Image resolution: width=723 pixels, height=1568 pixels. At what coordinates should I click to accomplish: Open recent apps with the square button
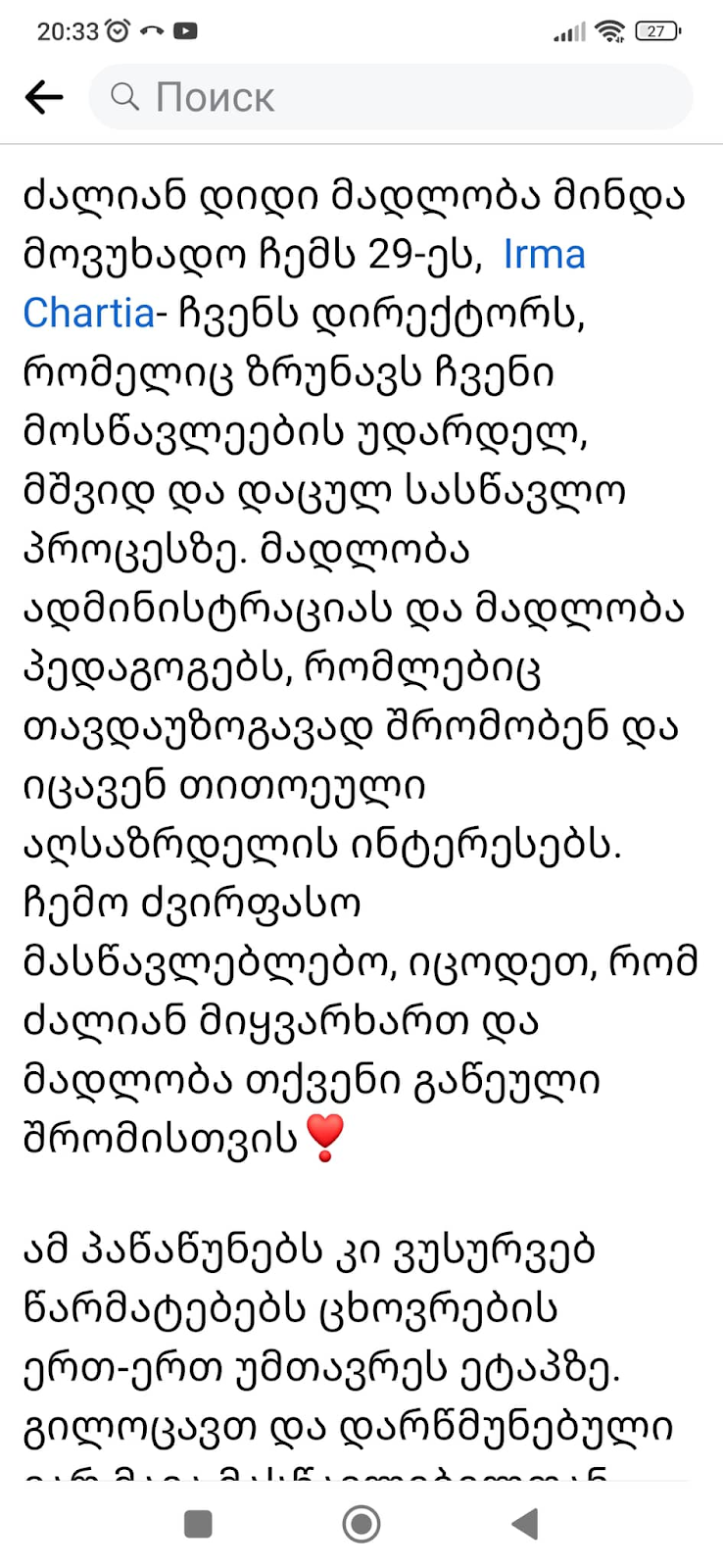pyautogui.click(x=198, y=1524)
